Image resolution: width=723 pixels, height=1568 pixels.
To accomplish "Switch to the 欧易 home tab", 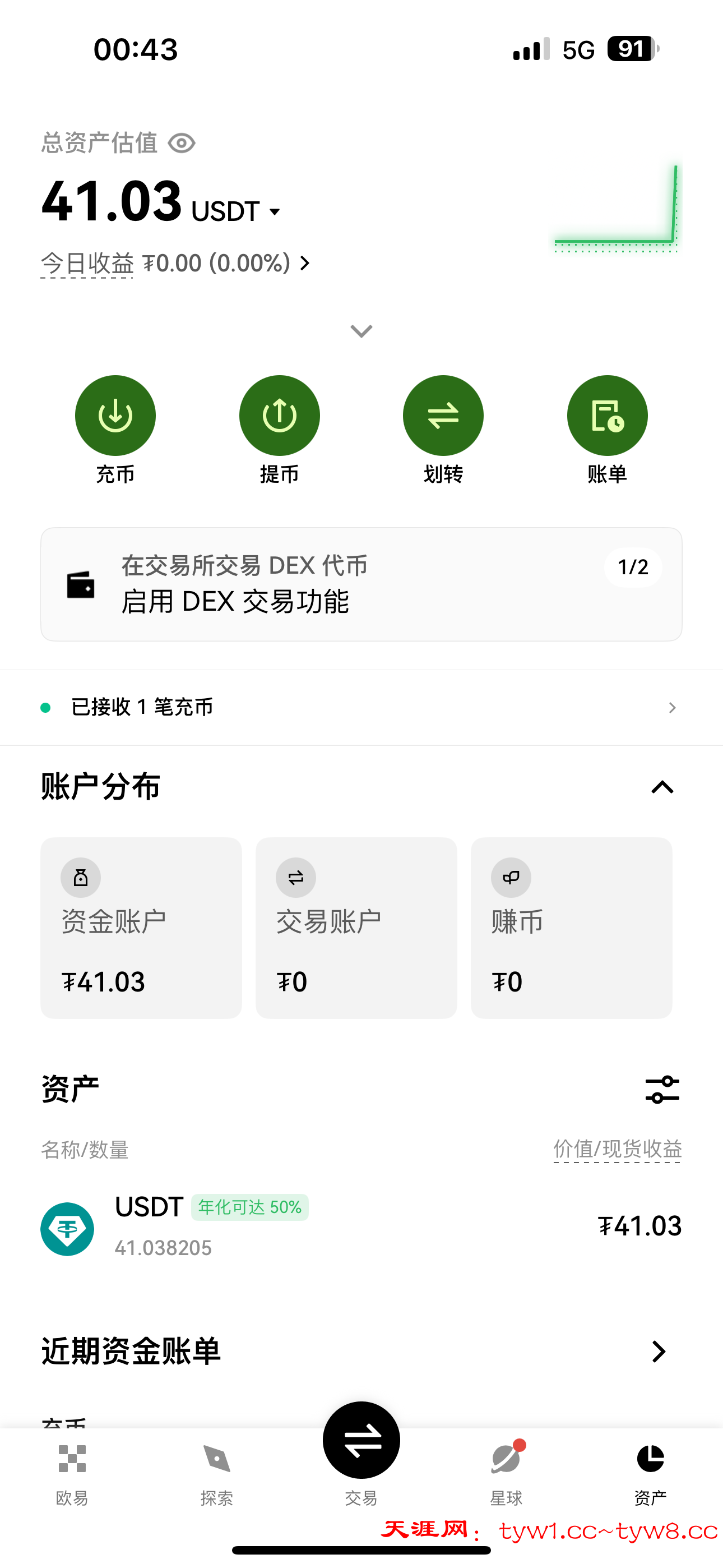I will pyautogui.click(x=72, y=1472).
